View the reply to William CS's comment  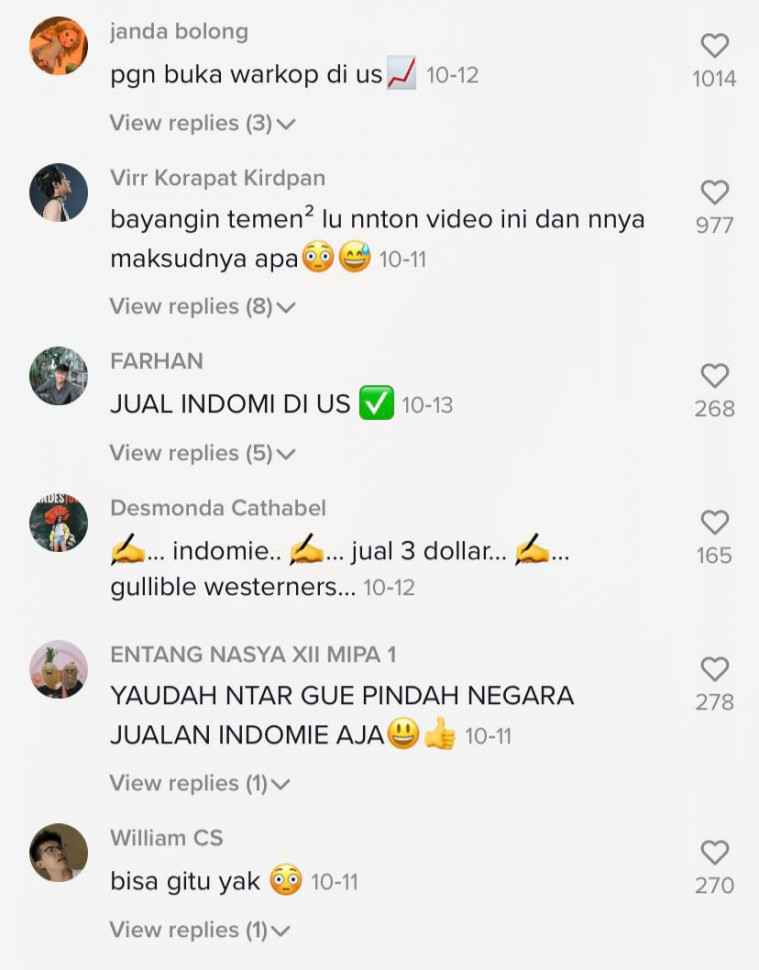point(199,930)
